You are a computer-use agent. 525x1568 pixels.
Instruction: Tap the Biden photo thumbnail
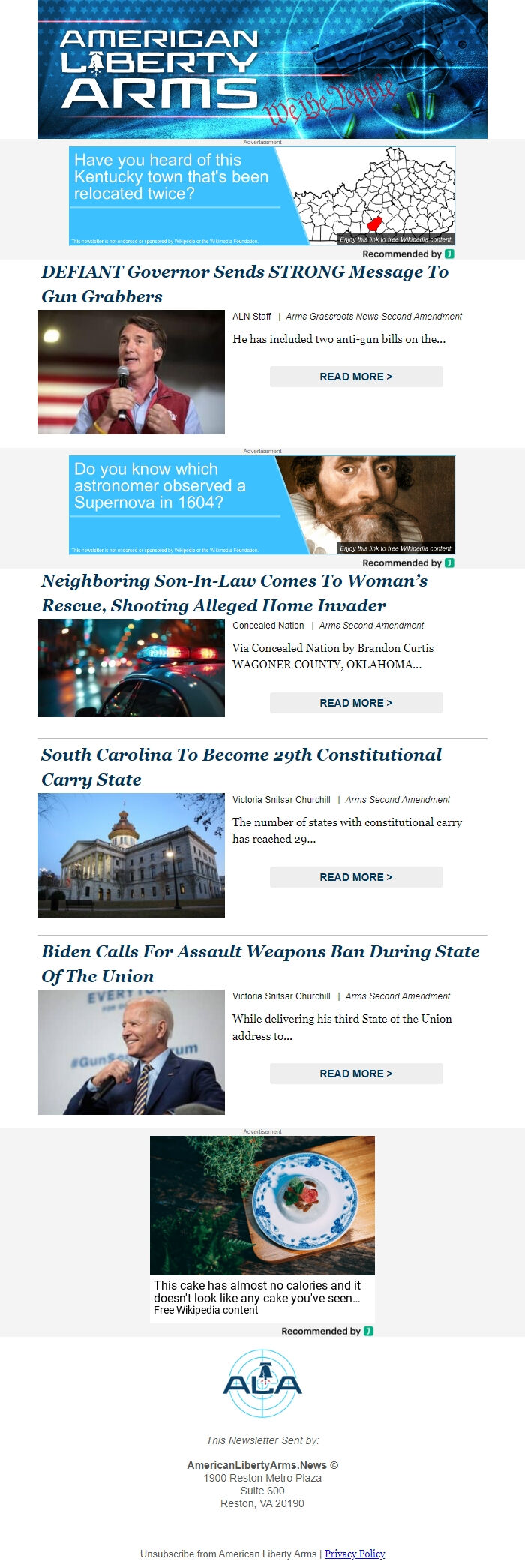(x=131, y=1051)
